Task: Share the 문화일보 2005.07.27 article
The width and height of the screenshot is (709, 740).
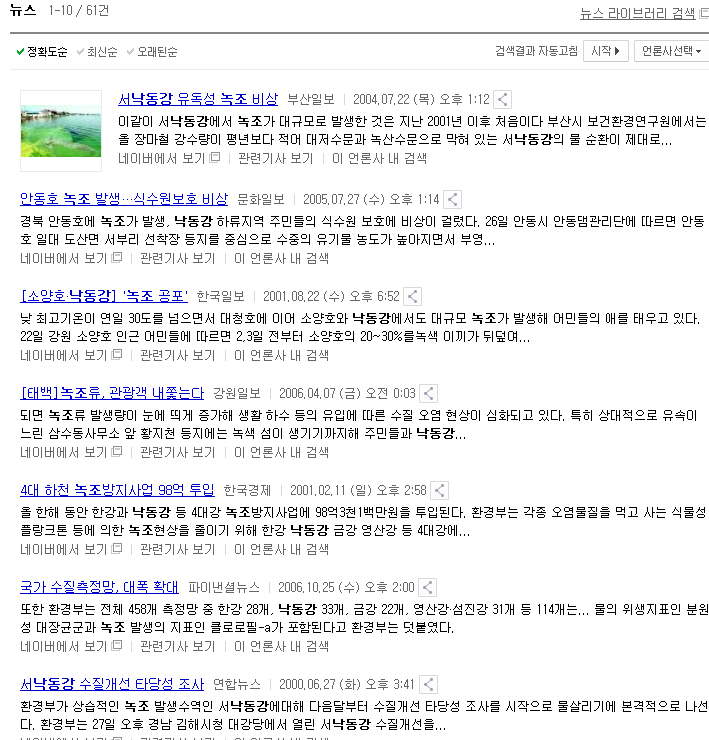Action: (x=452, y=200)
